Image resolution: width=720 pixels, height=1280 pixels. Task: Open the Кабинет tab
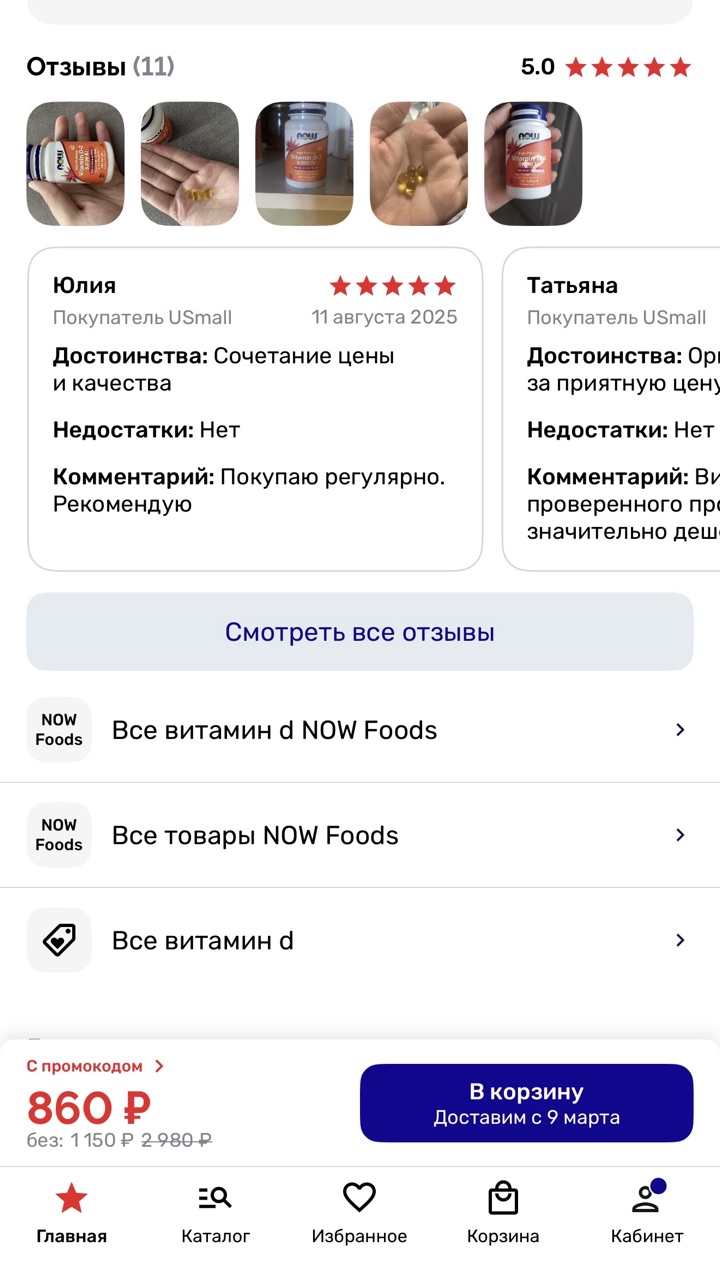coord(647,1213)
